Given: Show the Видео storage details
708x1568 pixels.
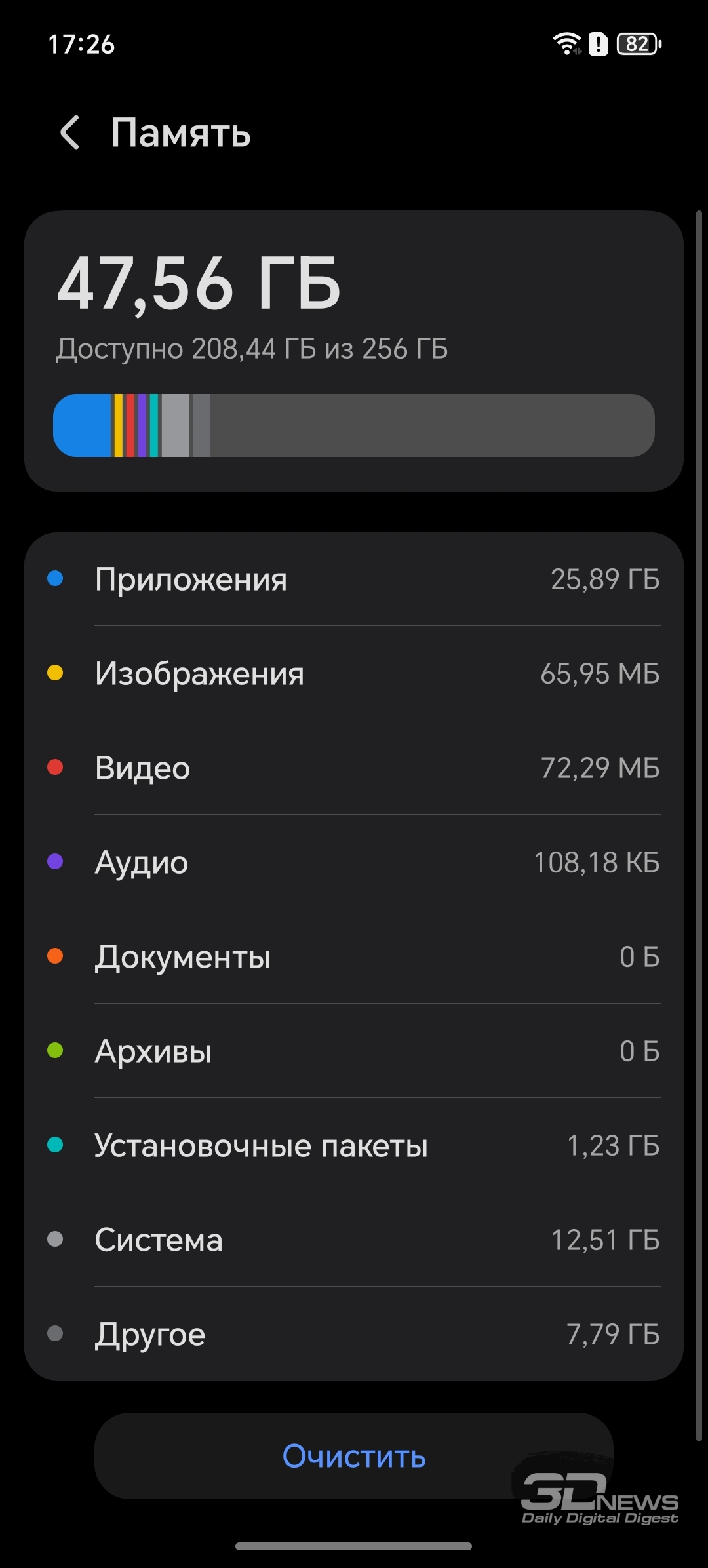Looking at the screenshot, I should point(354,768).
